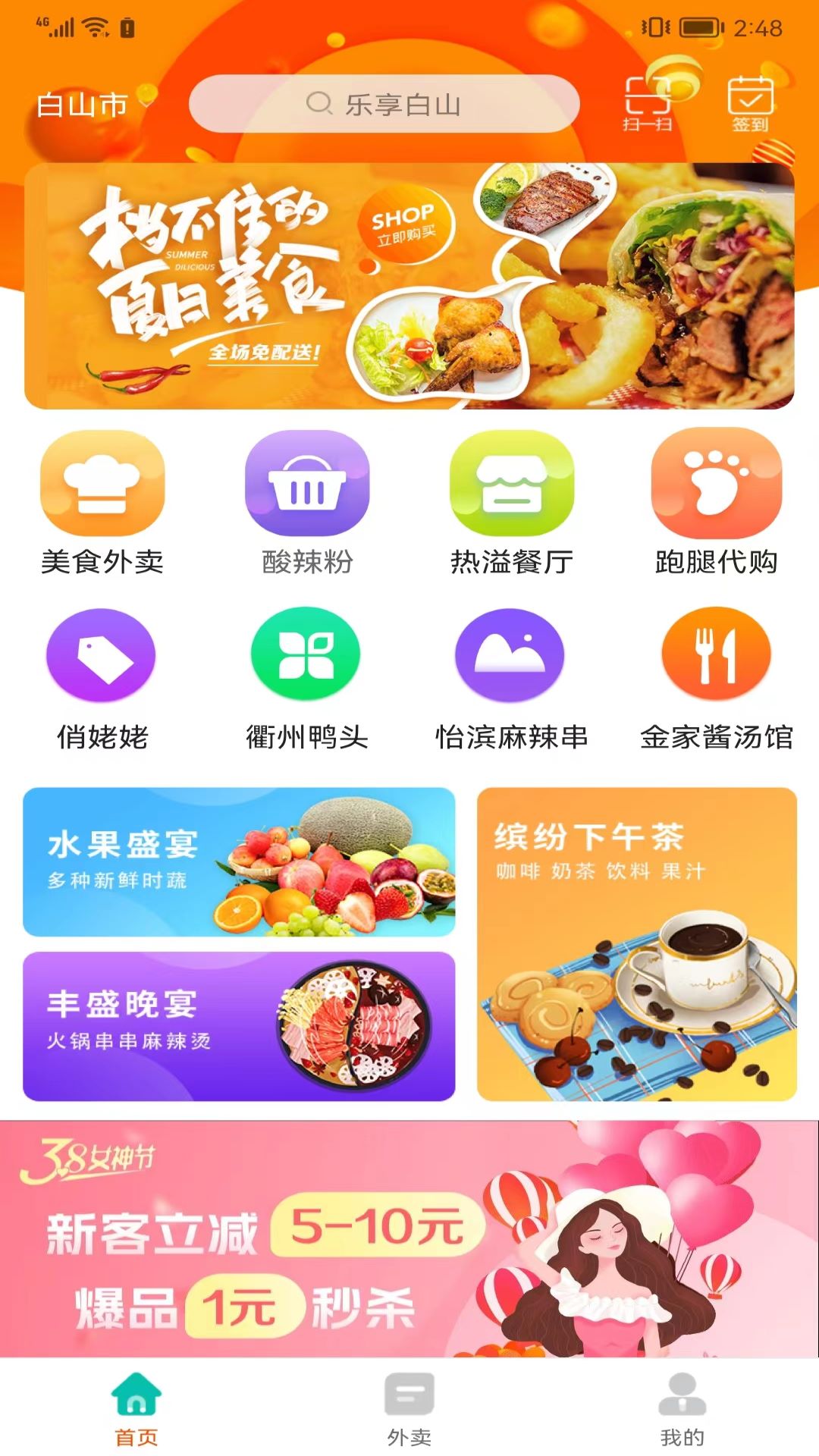Viewport: 819px width, 1456px height.
Task: Open the summer food promotion banner
Action: pyautogui.click(x=409, y=286)
